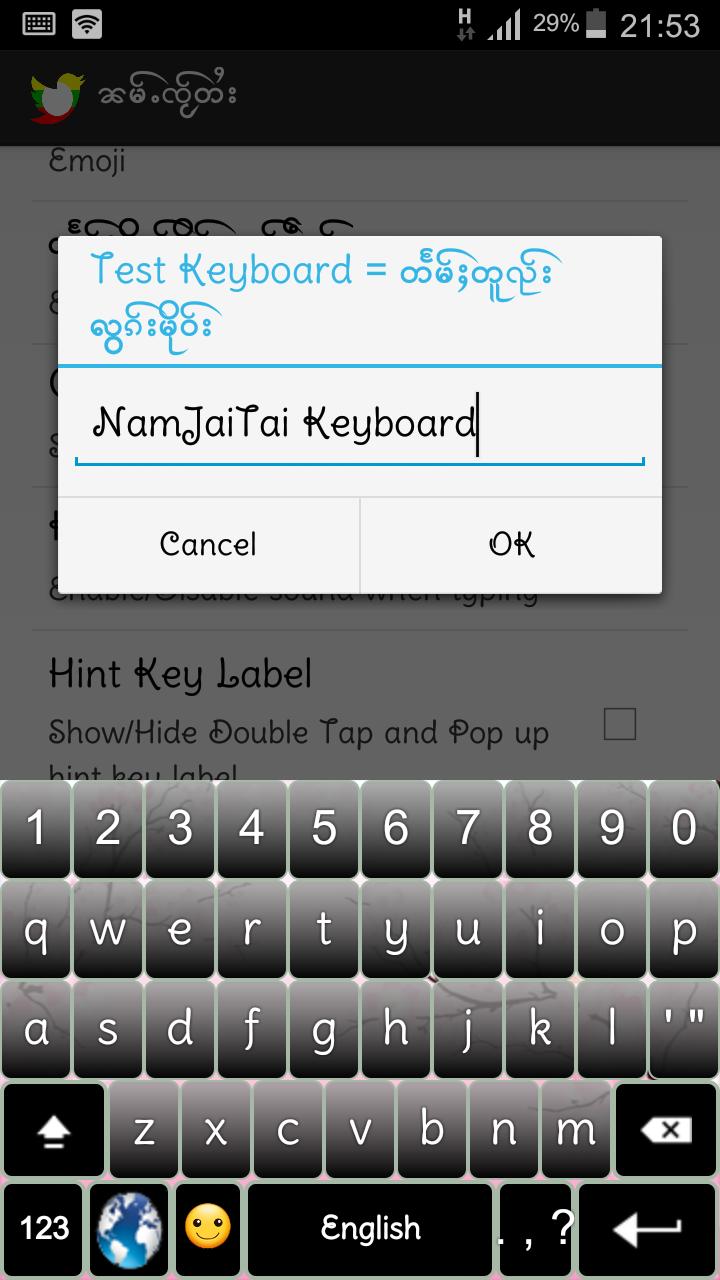Tap the quotation marks key
The width and height of the screenshot is (720, 1280).
point(684,1030)
